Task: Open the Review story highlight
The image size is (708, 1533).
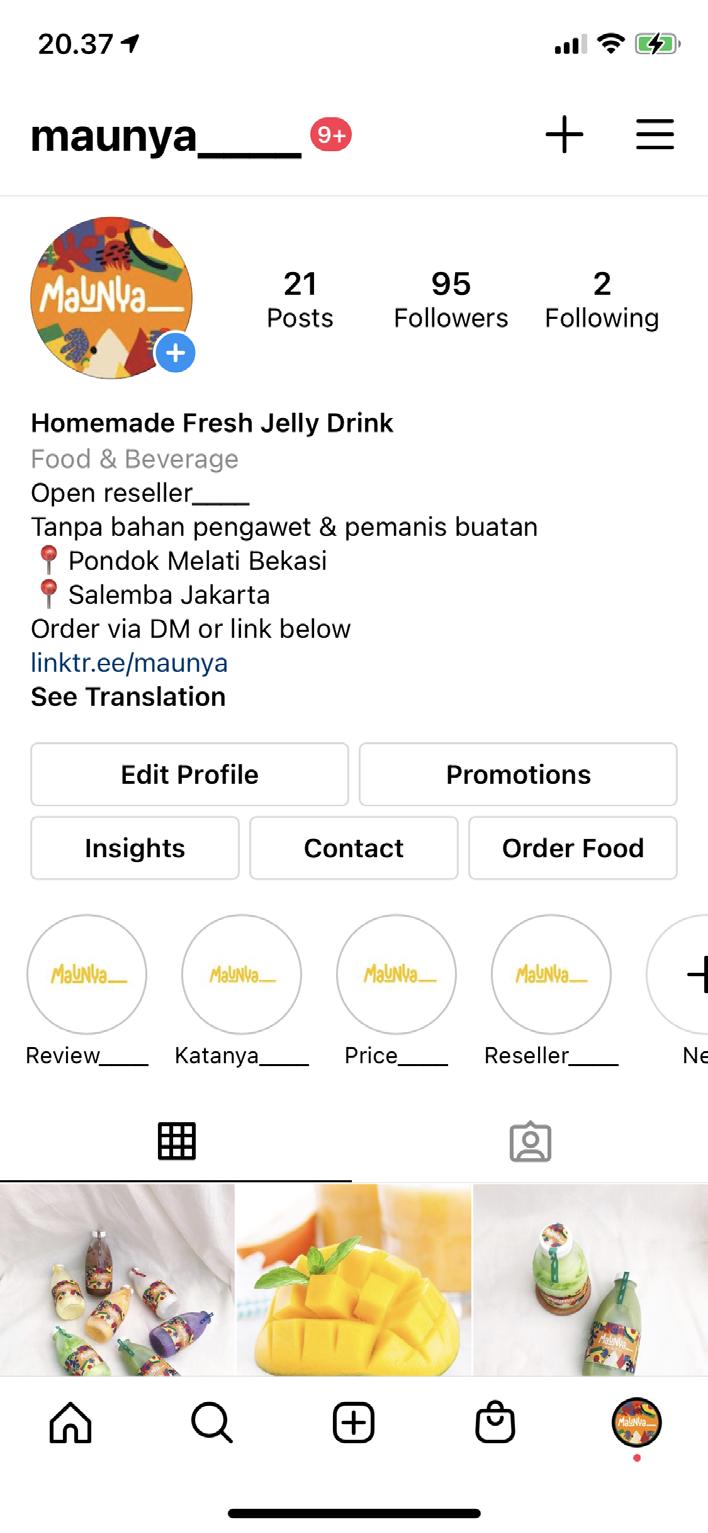Action: tap(87, 975)
